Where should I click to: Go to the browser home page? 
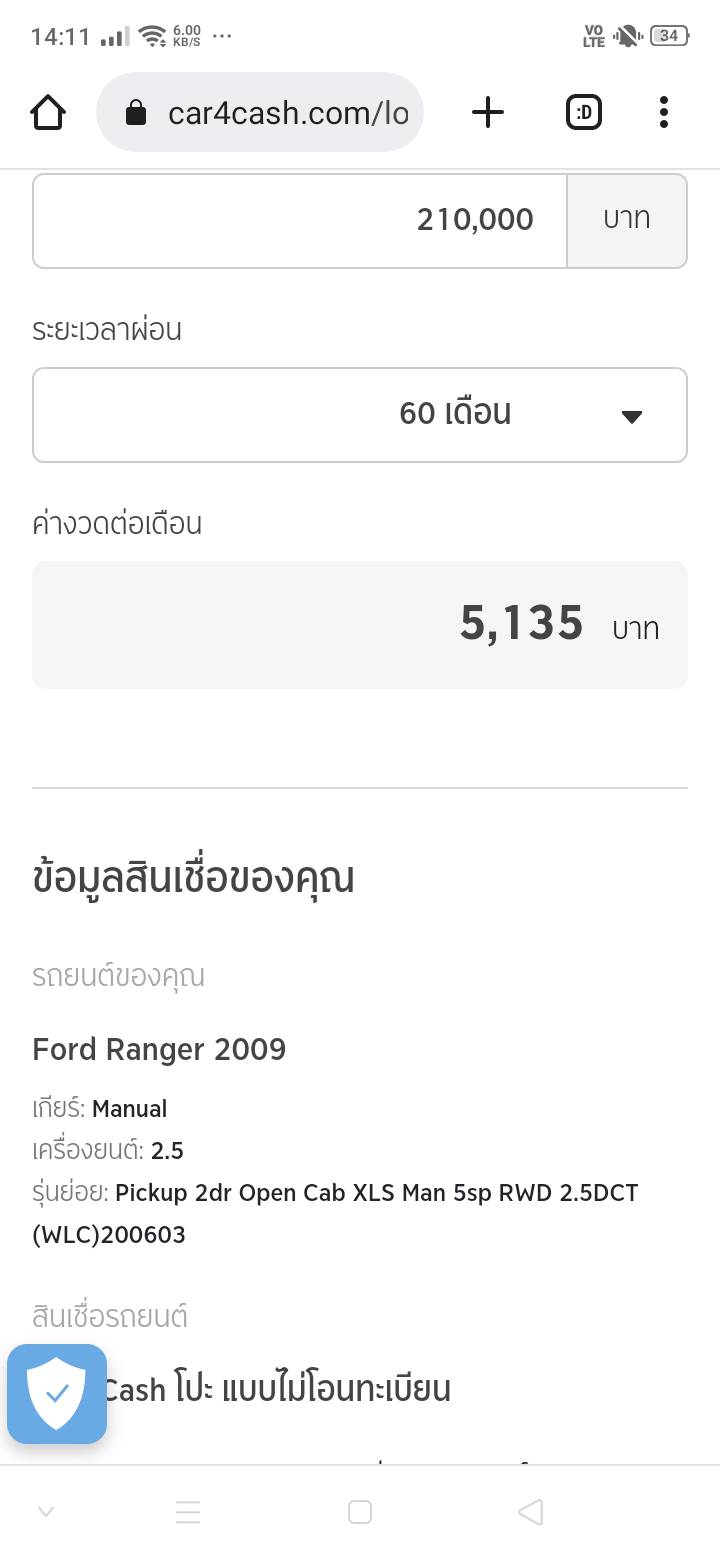point(48,113)
